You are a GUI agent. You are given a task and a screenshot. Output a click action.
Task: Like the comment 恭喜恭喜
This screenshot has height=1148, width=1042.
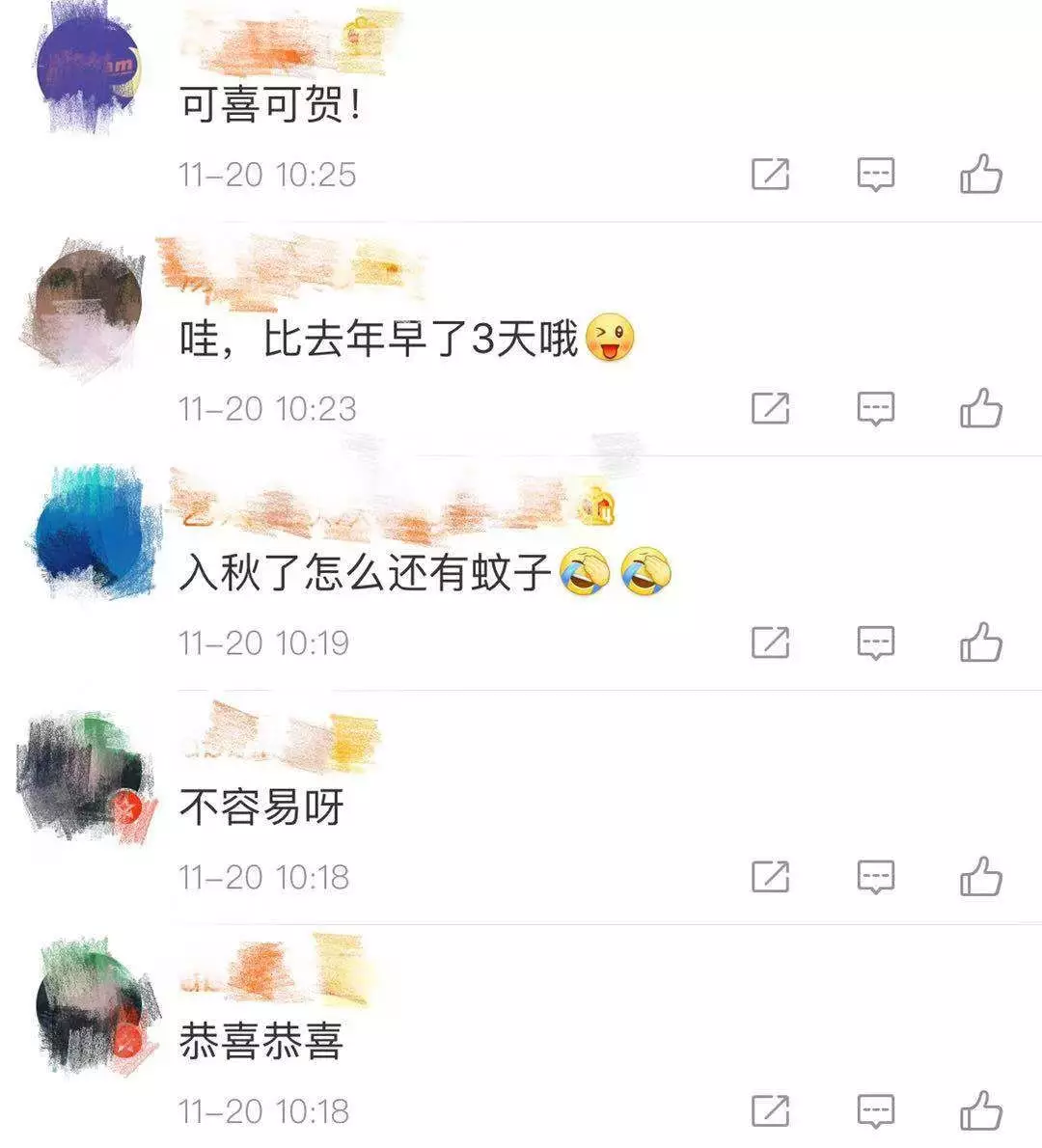coord(981,1111)
